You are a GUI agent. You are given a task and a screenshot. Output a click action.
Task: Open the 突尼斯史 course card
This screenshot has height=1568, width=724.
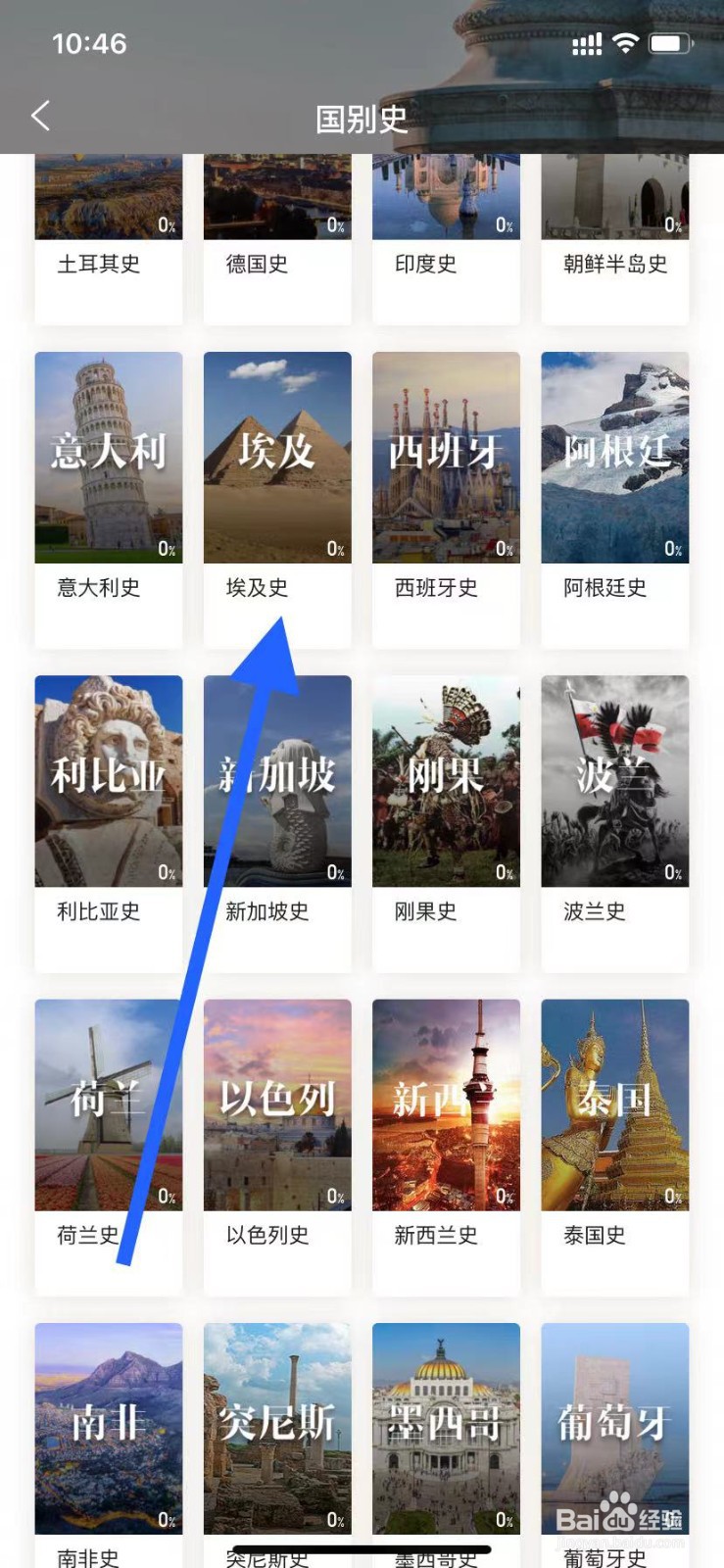point(277,1431)
